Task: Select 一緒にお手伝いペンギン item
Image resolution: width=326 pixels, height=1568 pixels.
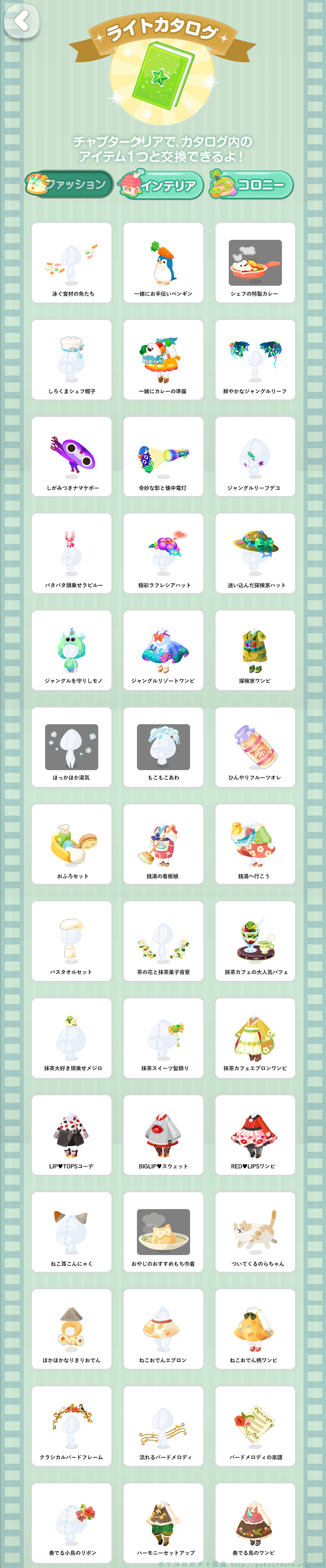Action: pos(163,263)
